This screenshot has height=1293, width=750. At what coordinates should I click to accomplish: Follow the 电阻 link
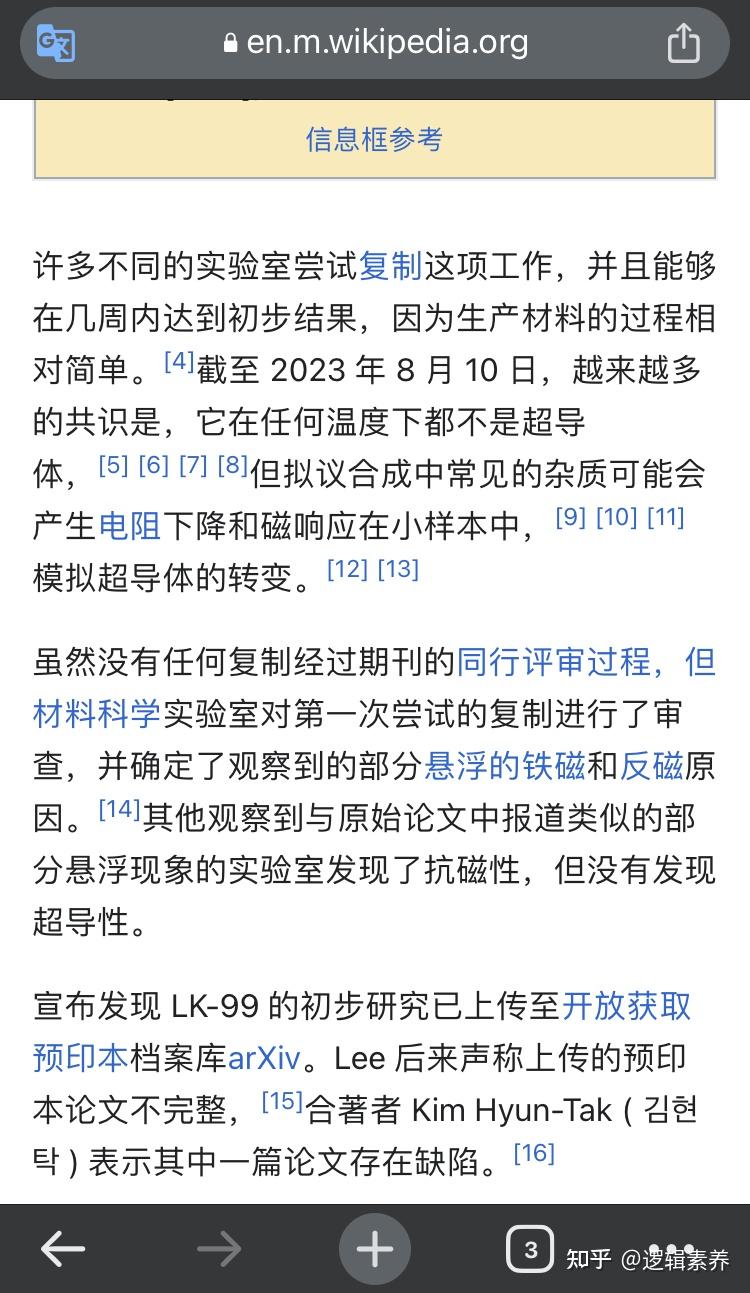[130, 526]
